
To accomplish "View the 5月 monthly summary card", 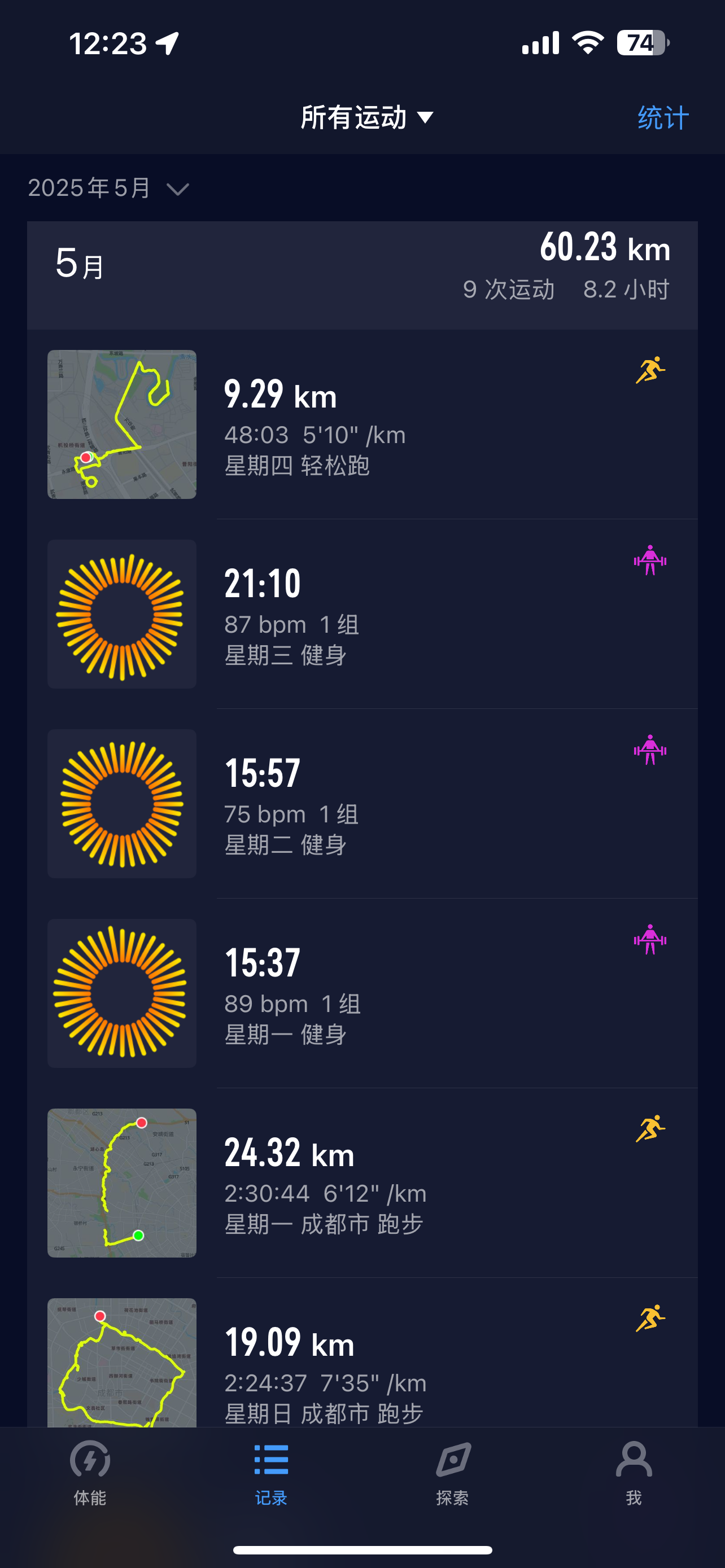I will click(x=362, y=275).
